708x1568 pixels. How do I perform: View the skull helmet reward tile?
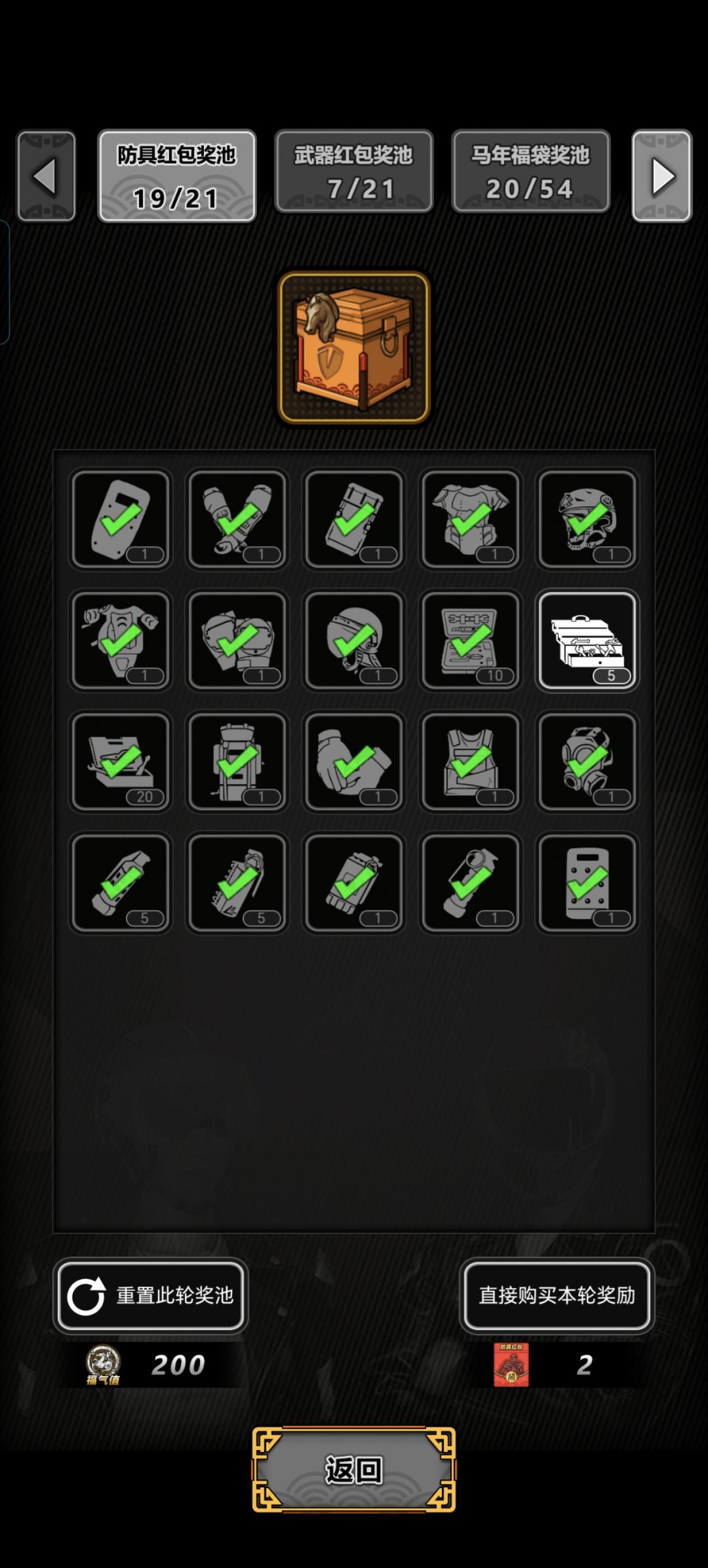tap(587, 519)
